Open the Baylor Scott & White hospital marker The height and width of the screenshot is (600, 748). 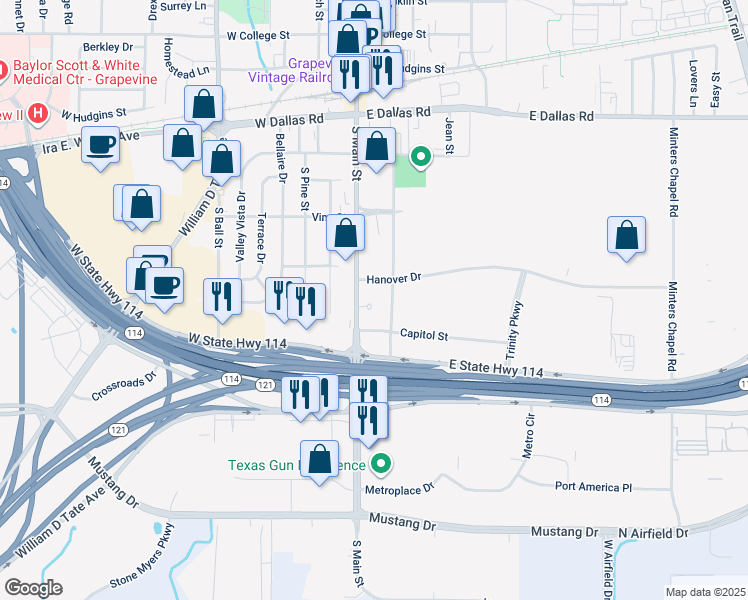(39, 113)
